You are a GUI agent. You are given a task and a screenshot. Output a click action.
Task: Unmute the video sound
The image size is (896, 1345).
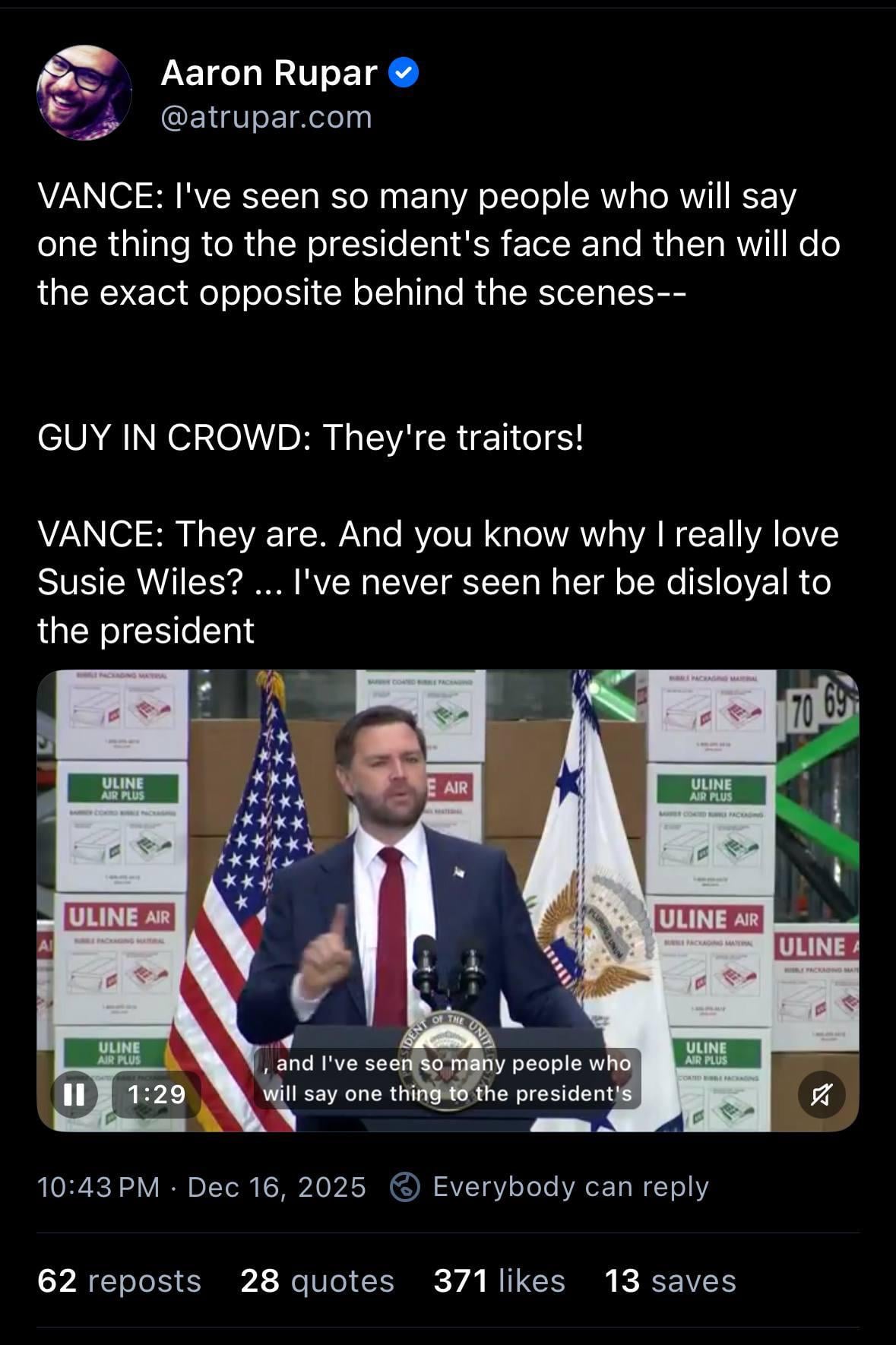(822, 1093)
